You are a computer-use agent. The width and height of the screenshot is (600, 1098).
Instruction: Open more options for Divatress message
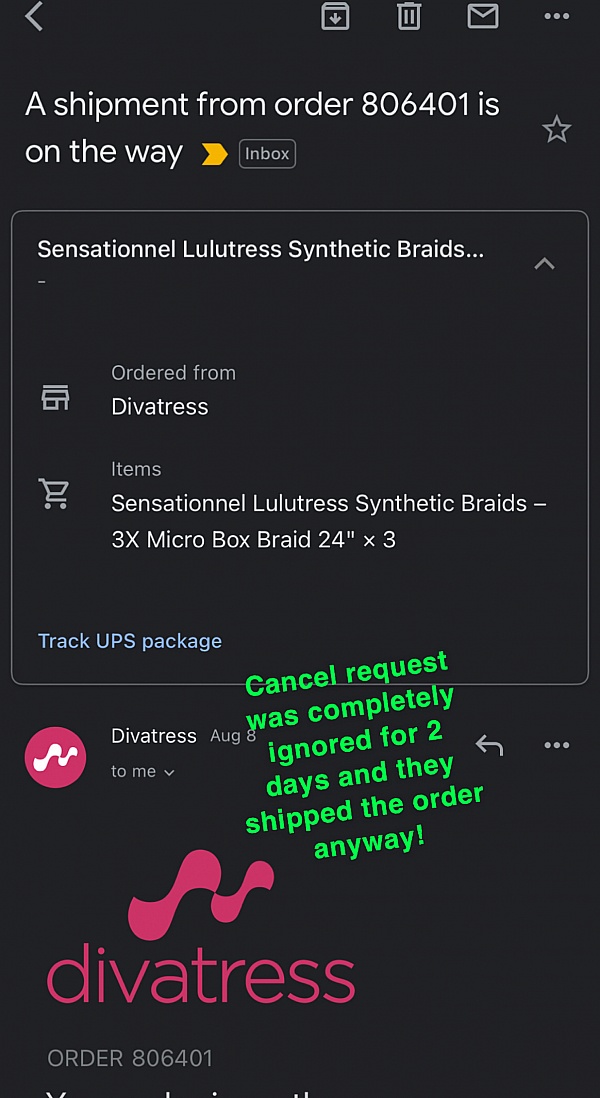(556, 746)
